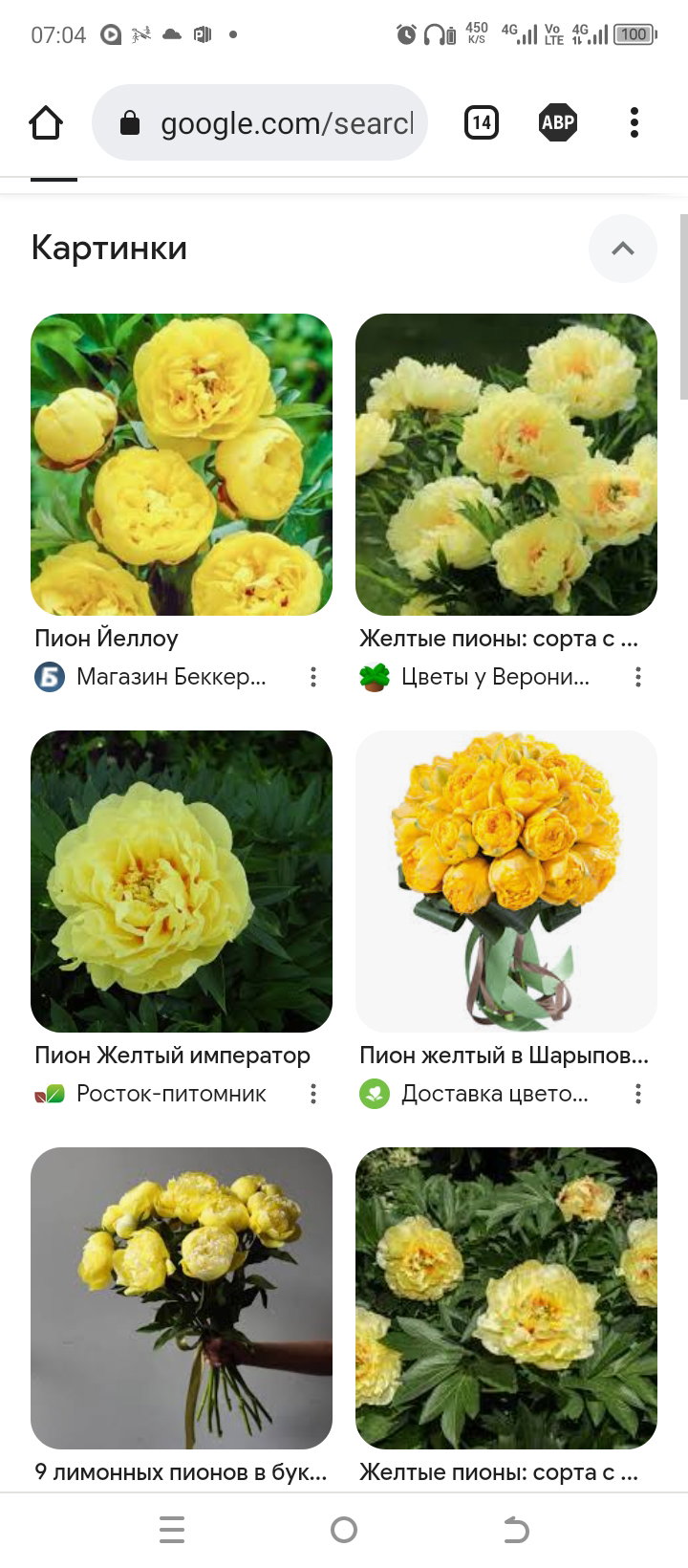Go back with system navigation button
The image size is (688, 1568).
click(x=516, y=1530)
